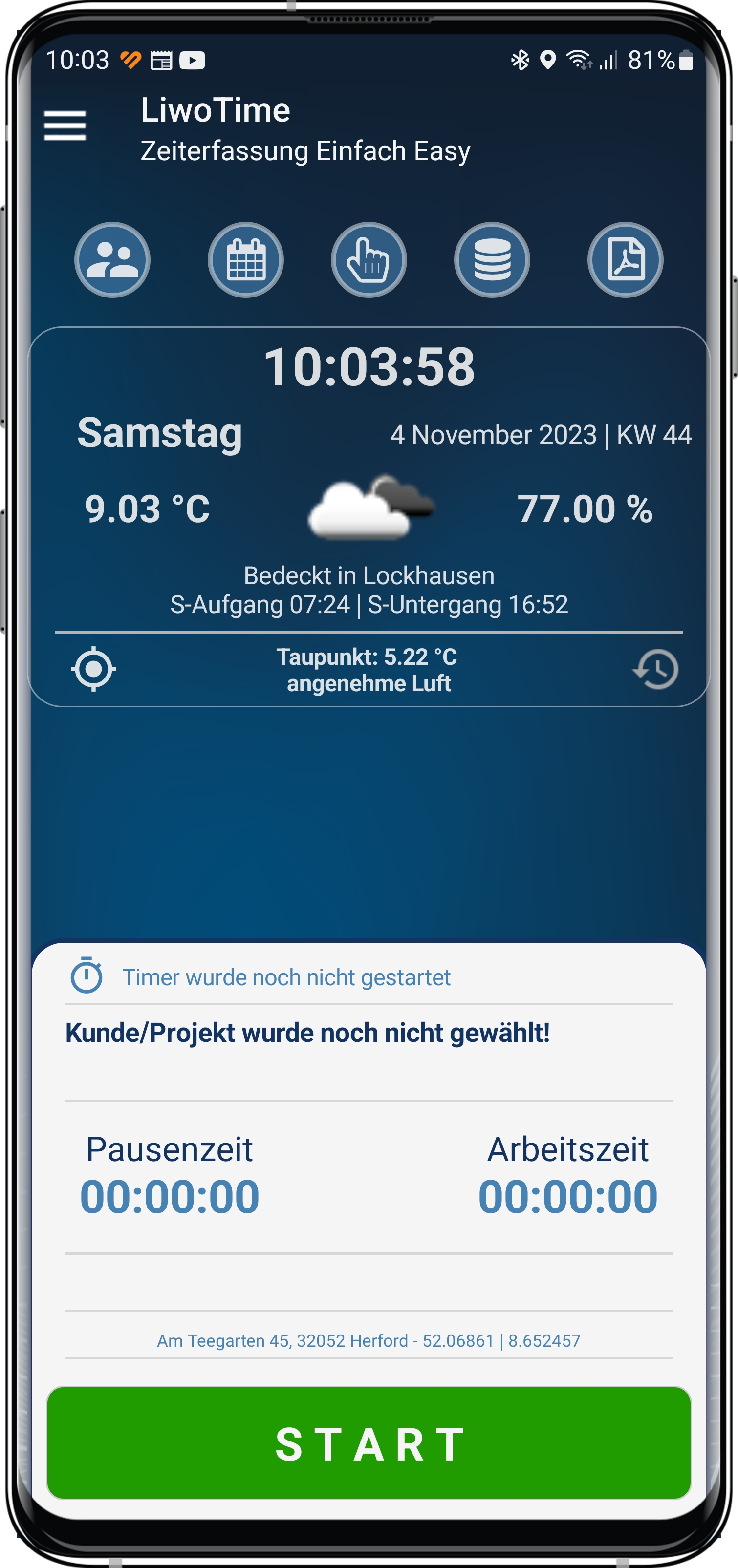Open the hamburger drawer menu
This screenshot has height=1568, width=738.
(x=65, y=126)
